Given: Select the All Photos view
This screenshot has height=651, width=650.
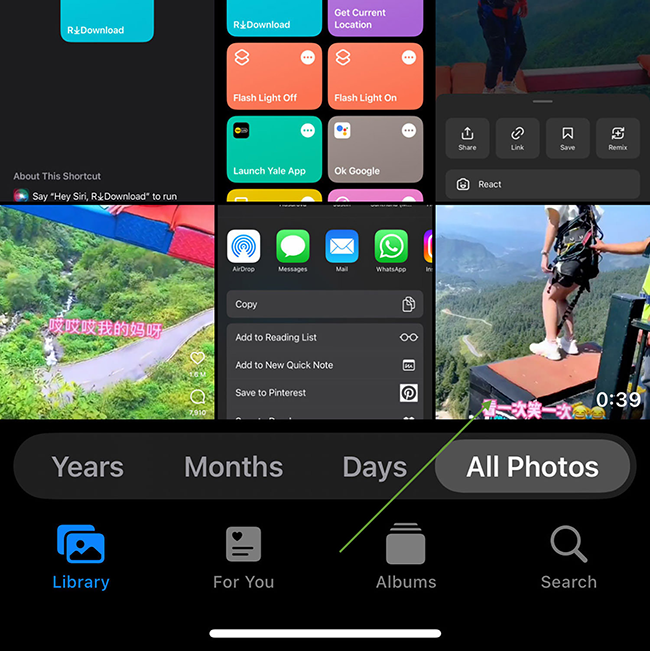Looking at the screenshot, I should click(533, 466).
